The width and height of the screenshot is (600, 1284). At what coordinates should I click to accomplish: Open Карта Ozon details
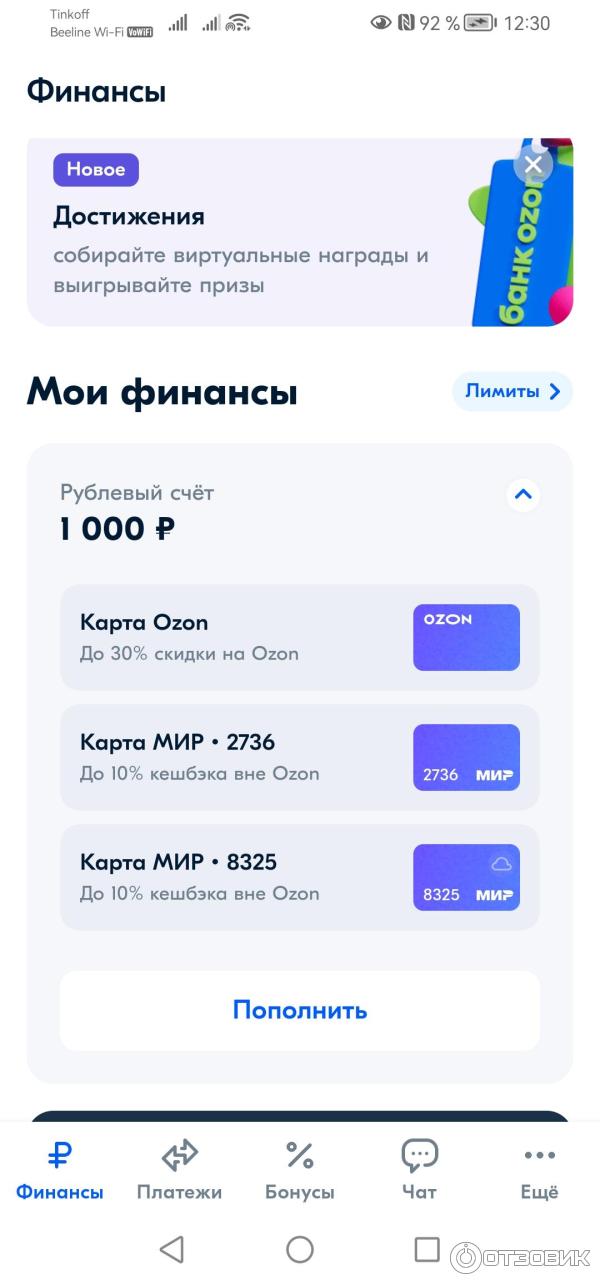[299, 637]
